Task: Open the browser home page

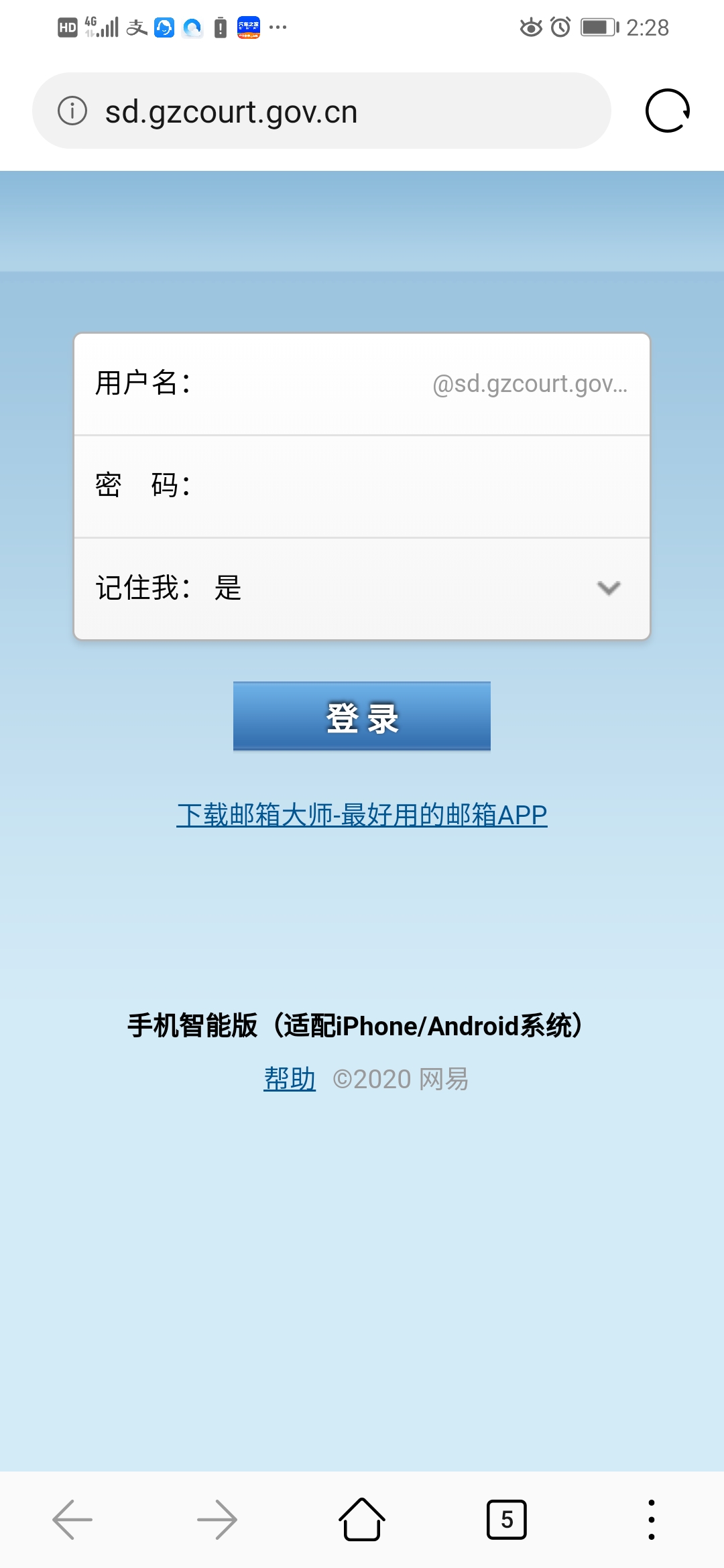Action: pos(362,1520)
